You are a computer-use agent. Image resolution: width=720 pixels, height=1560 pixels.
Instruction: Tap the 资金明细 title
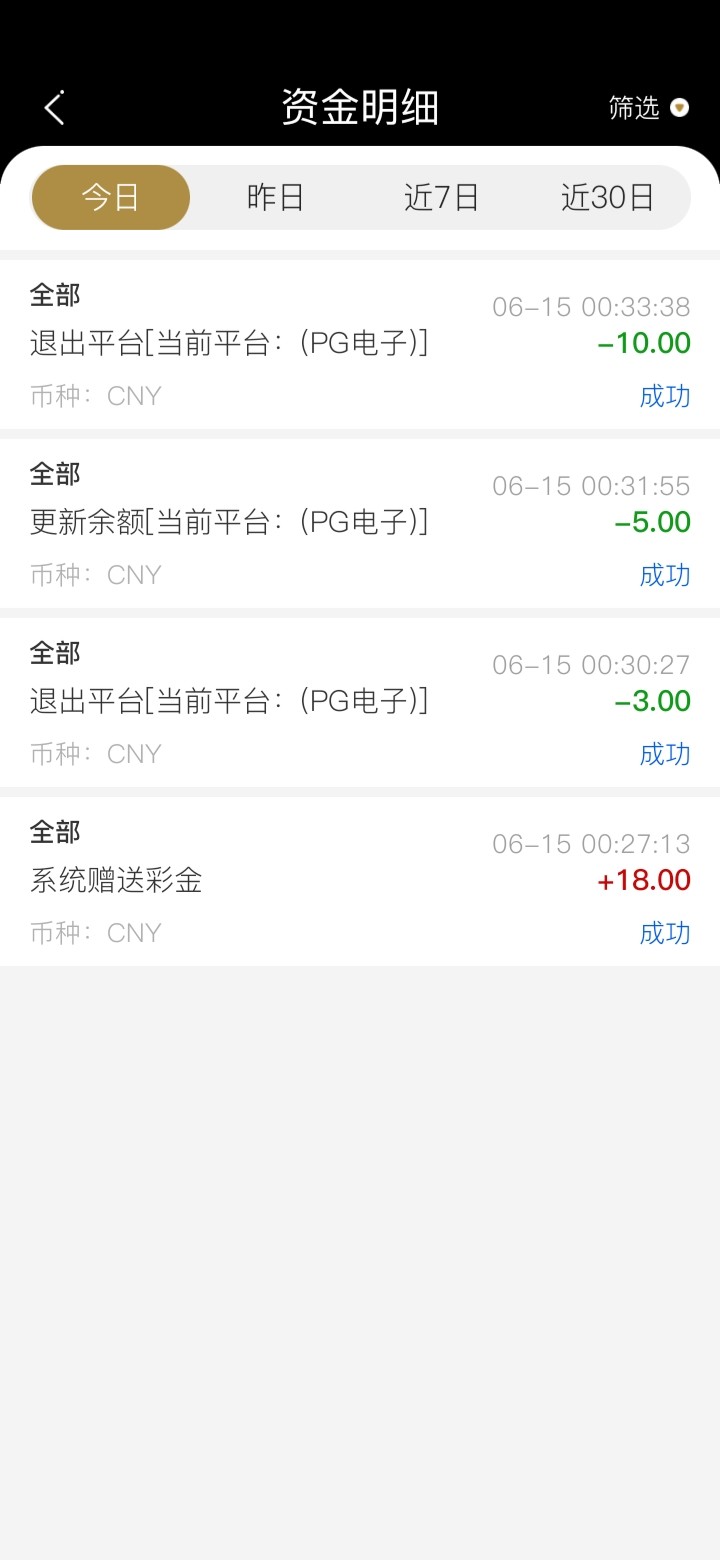point(360,106)
